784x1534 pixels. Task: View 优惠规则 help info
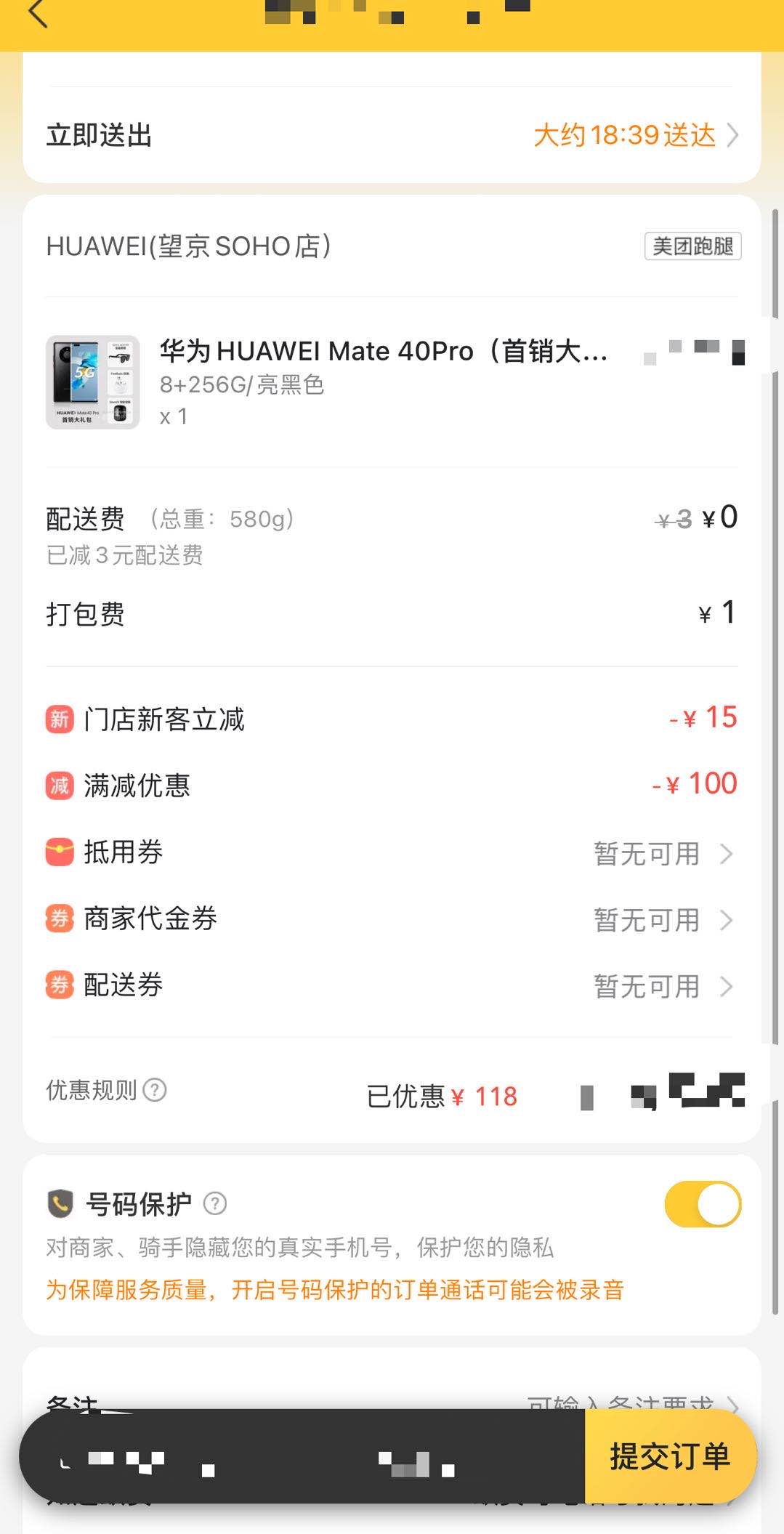[x=154, y=1090]
